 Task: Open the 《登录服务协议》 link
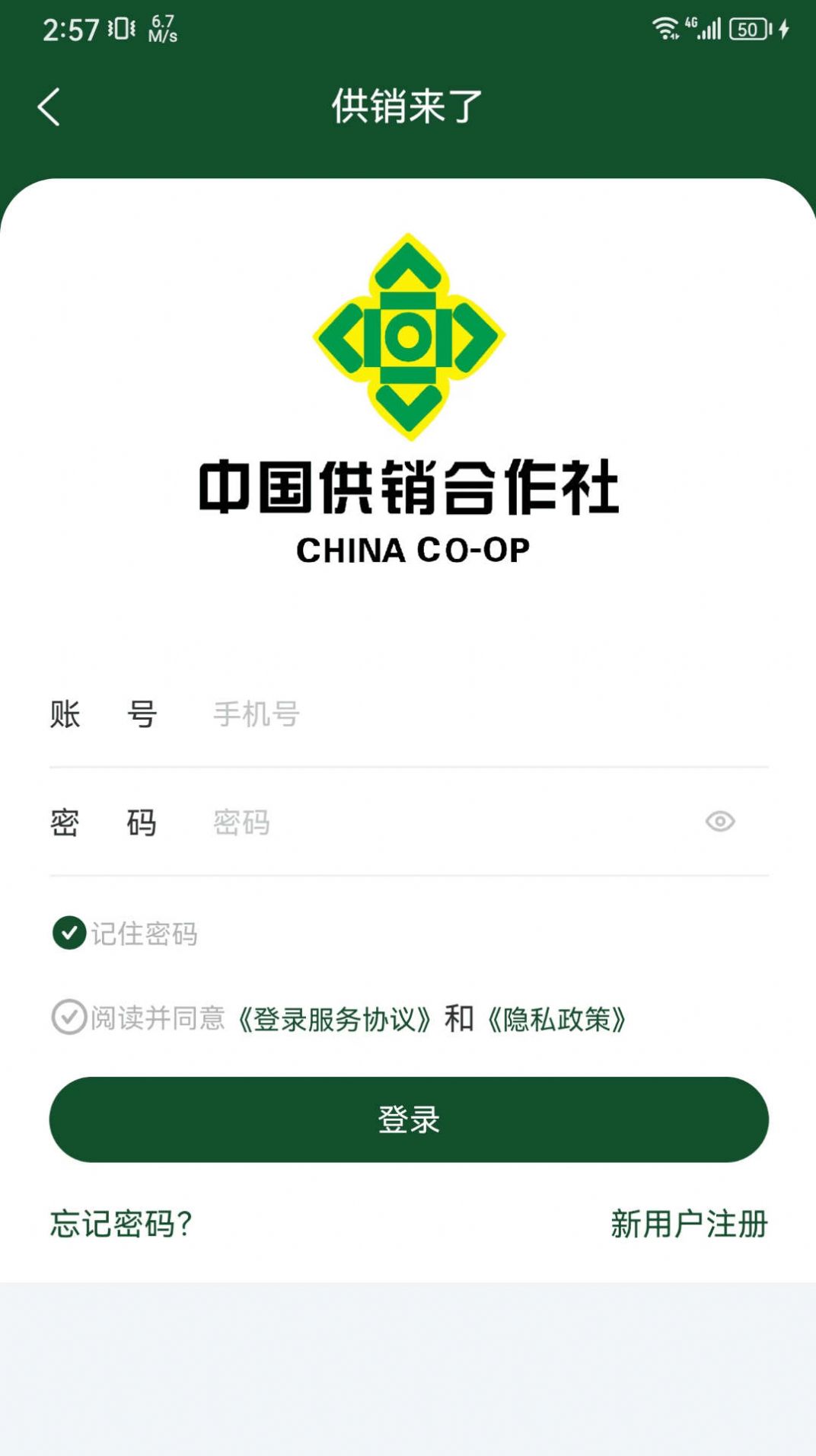[x=335, y=1019]
